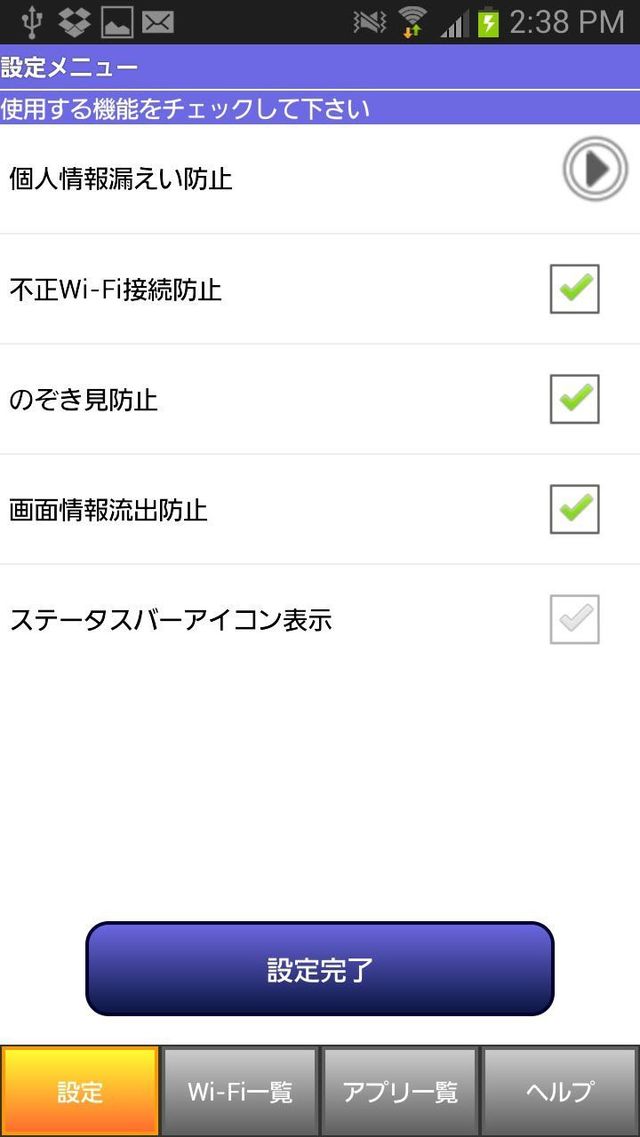Screen dimensions: 640x1137
Task: Tap the 設定完了 button
Action: 320,969
